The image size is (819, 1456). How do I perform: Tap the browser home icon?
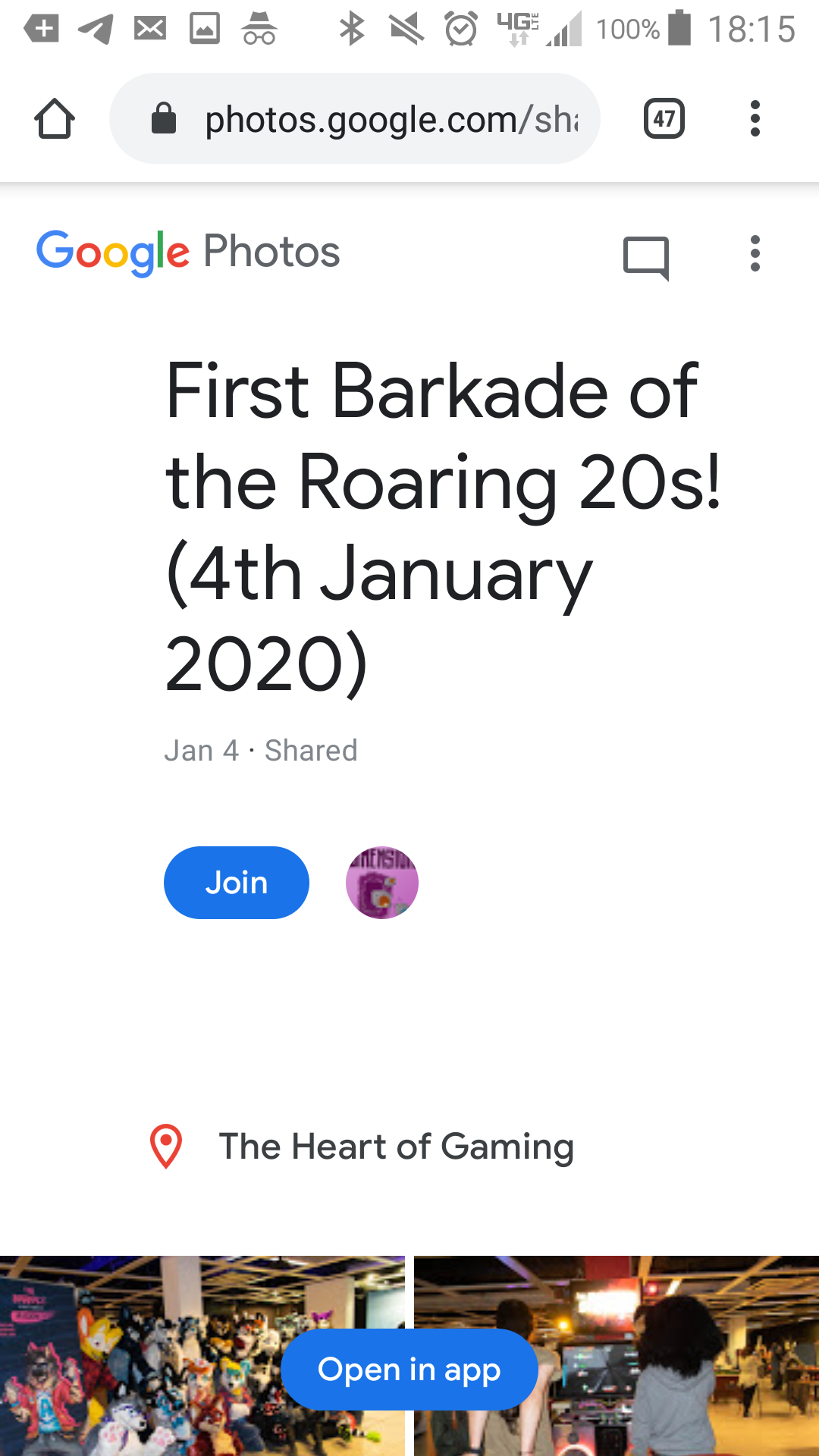click(55, 119)
